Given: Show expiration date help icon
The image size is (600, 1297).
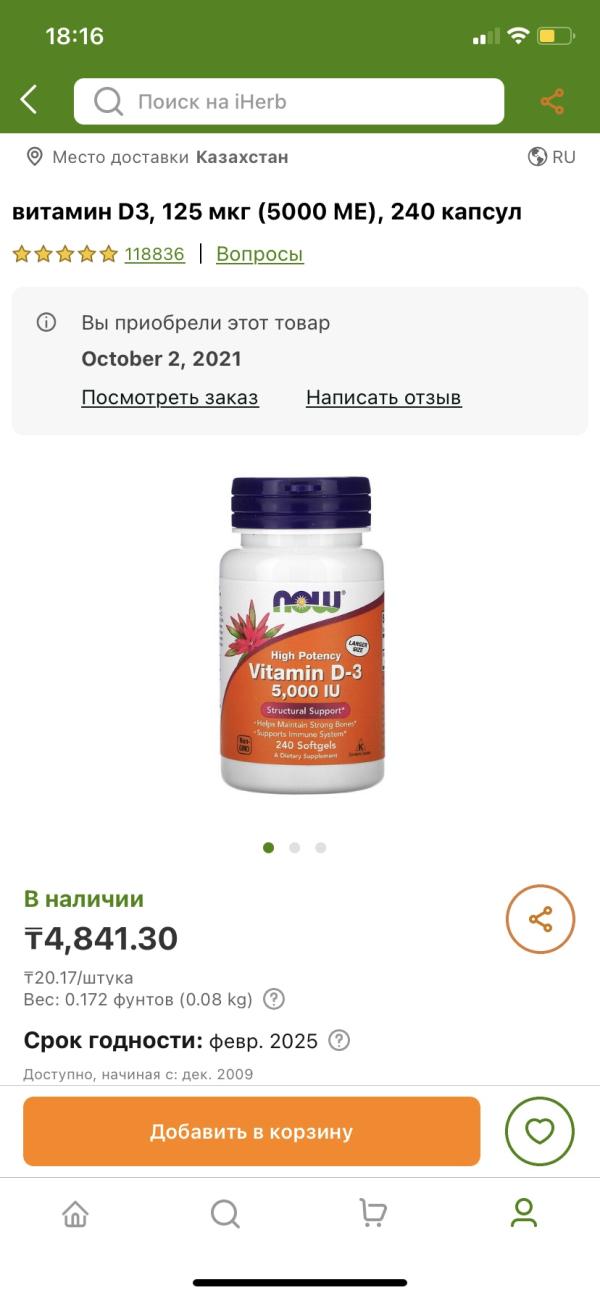Looking at the screenshot, I should pyautogui.click(x=339, y=1040).
